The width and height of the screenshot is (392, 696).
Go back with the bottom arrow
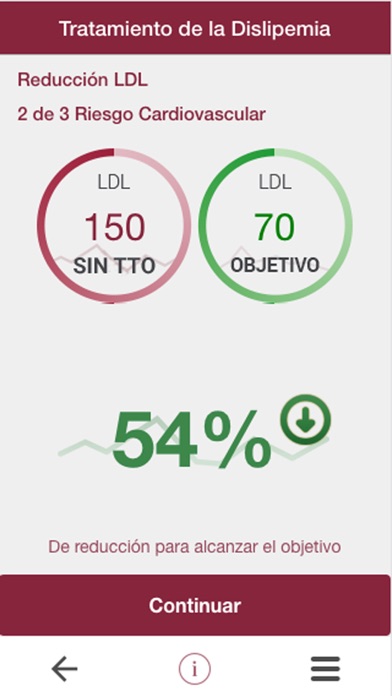[x=64, y=668]
